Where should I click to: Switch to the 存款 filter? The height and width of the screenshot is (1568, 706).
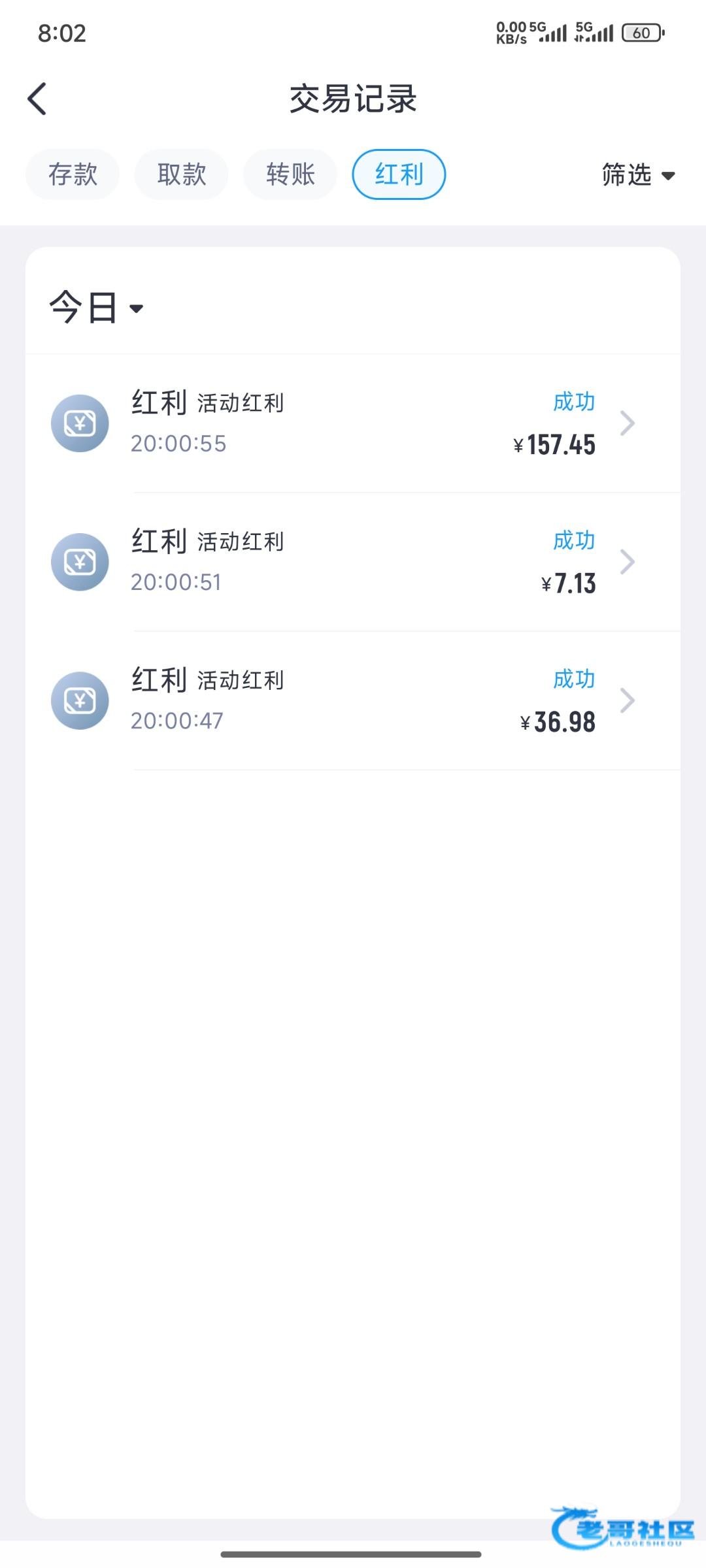(x=73, y=174)
